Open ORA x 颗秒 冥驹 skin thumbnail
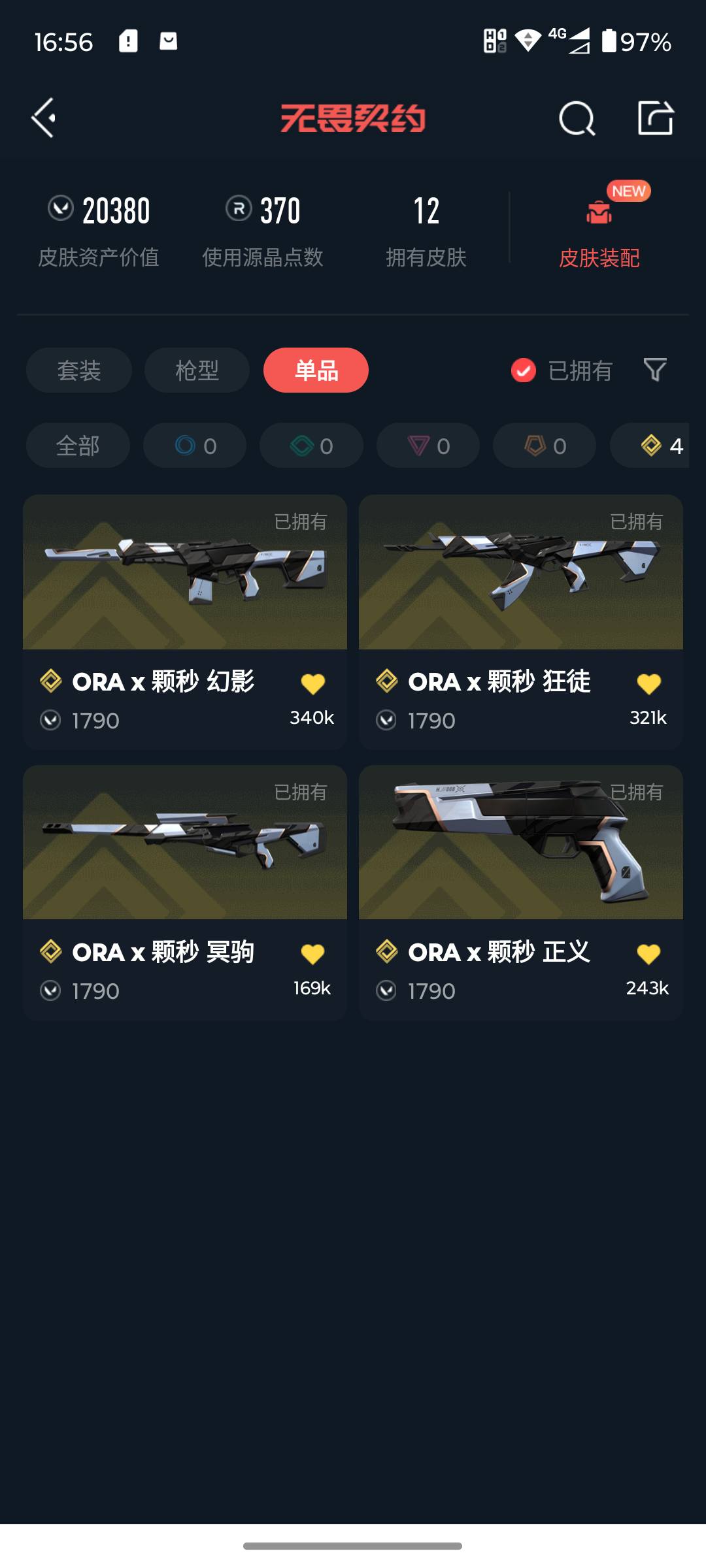The image size is (706, 1568). click(185, 843)
